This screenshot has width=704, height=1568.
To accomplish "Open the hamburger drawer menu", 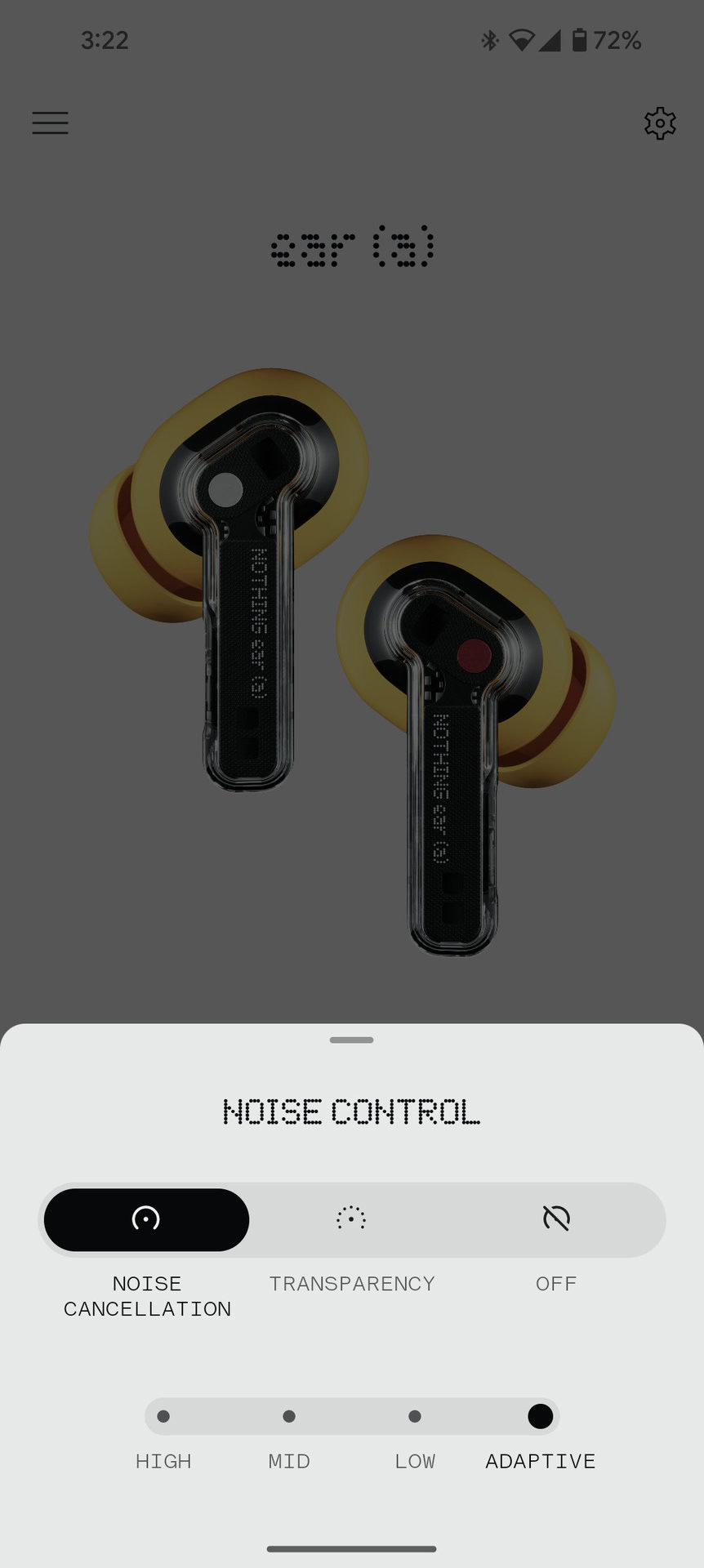I will (x=50, y=122).
